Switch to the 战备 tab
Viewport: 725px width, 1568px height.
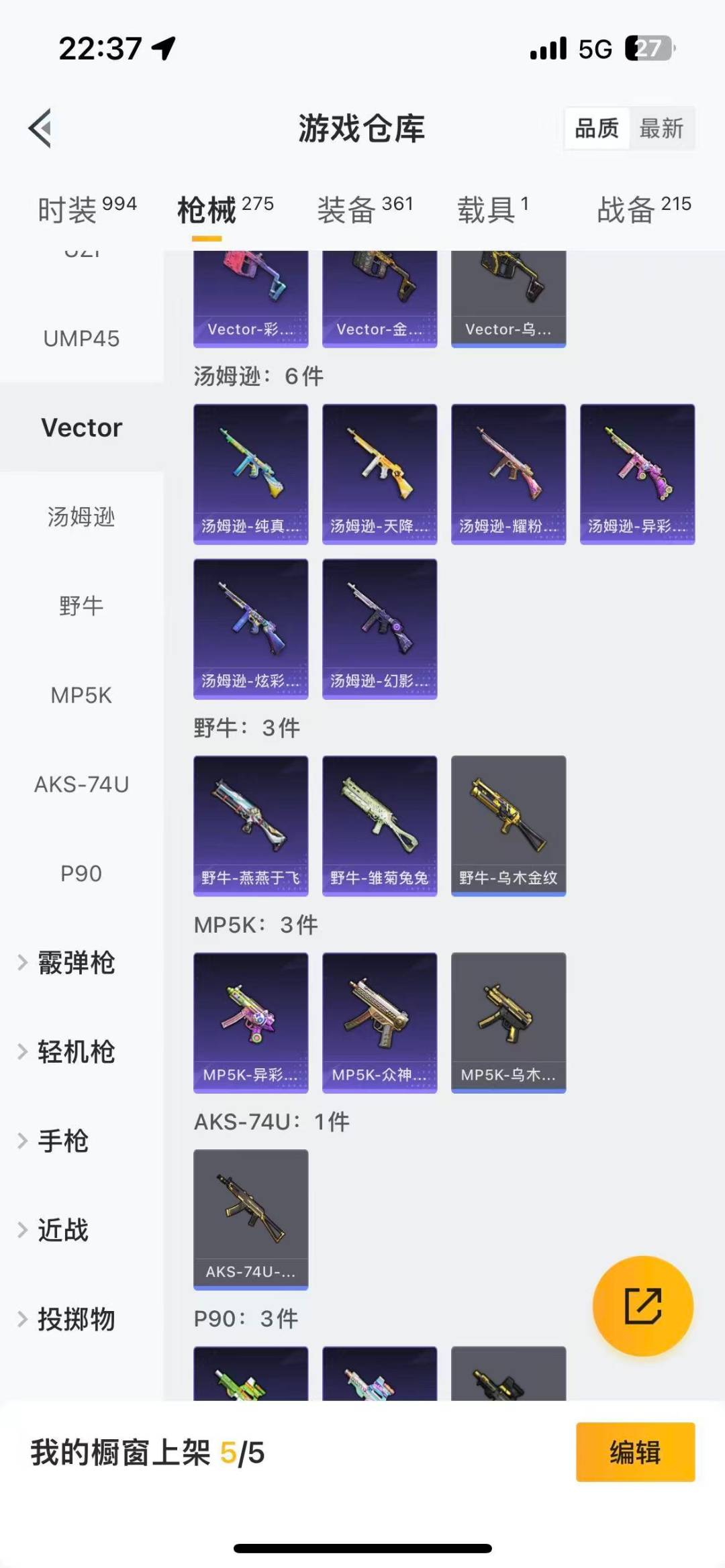tap(644, 209)
